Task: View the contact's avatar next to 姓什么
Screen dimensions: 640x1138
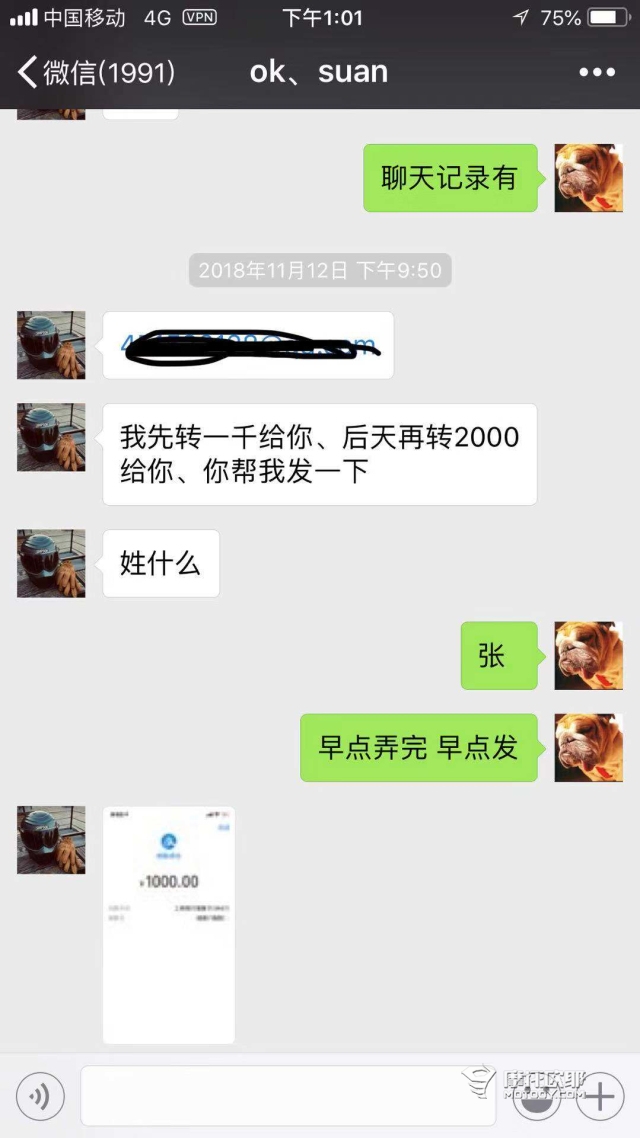Action: (51, 563)
